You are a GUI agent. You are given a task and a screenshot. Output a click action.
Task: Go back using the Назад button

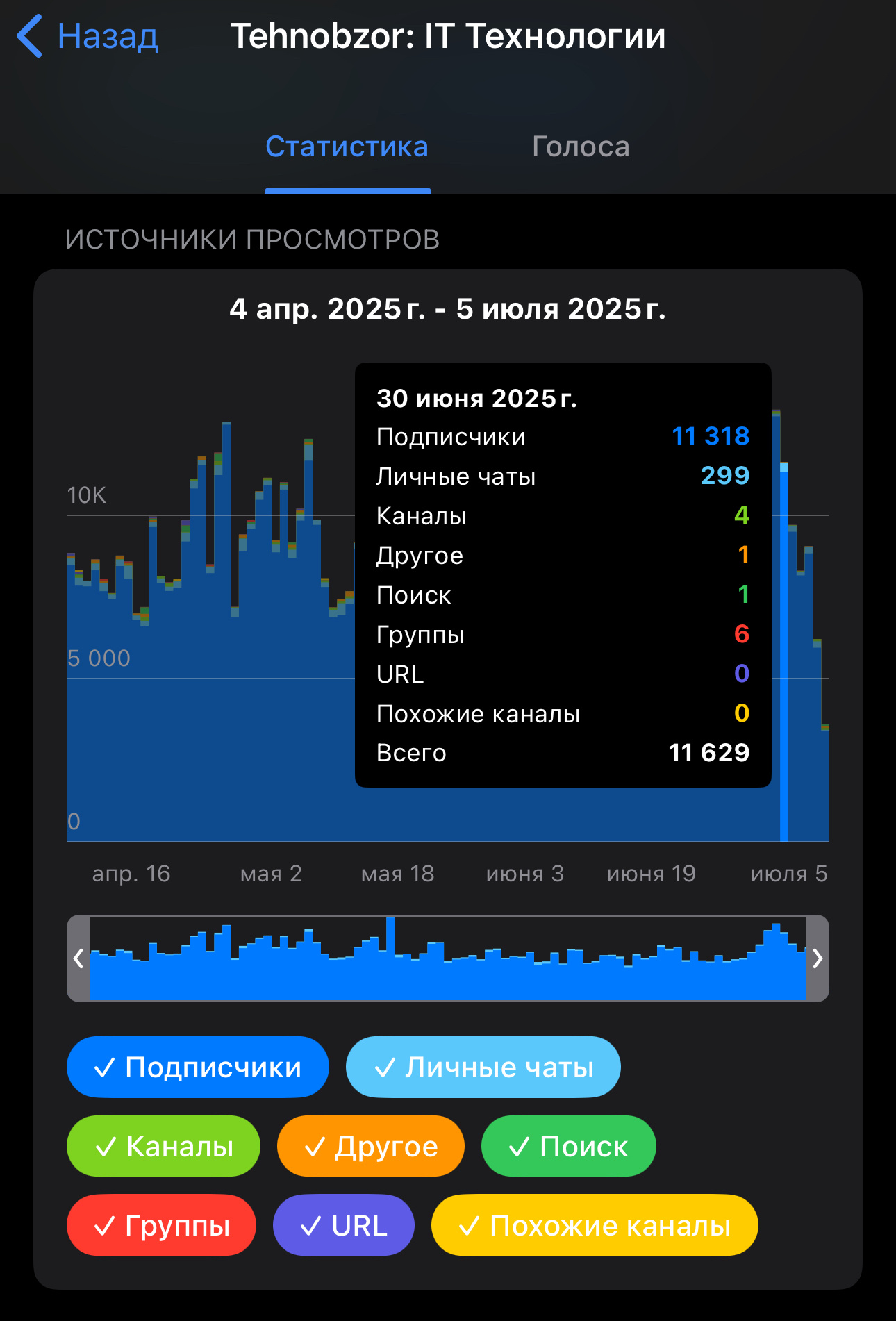tap(88, 36)
